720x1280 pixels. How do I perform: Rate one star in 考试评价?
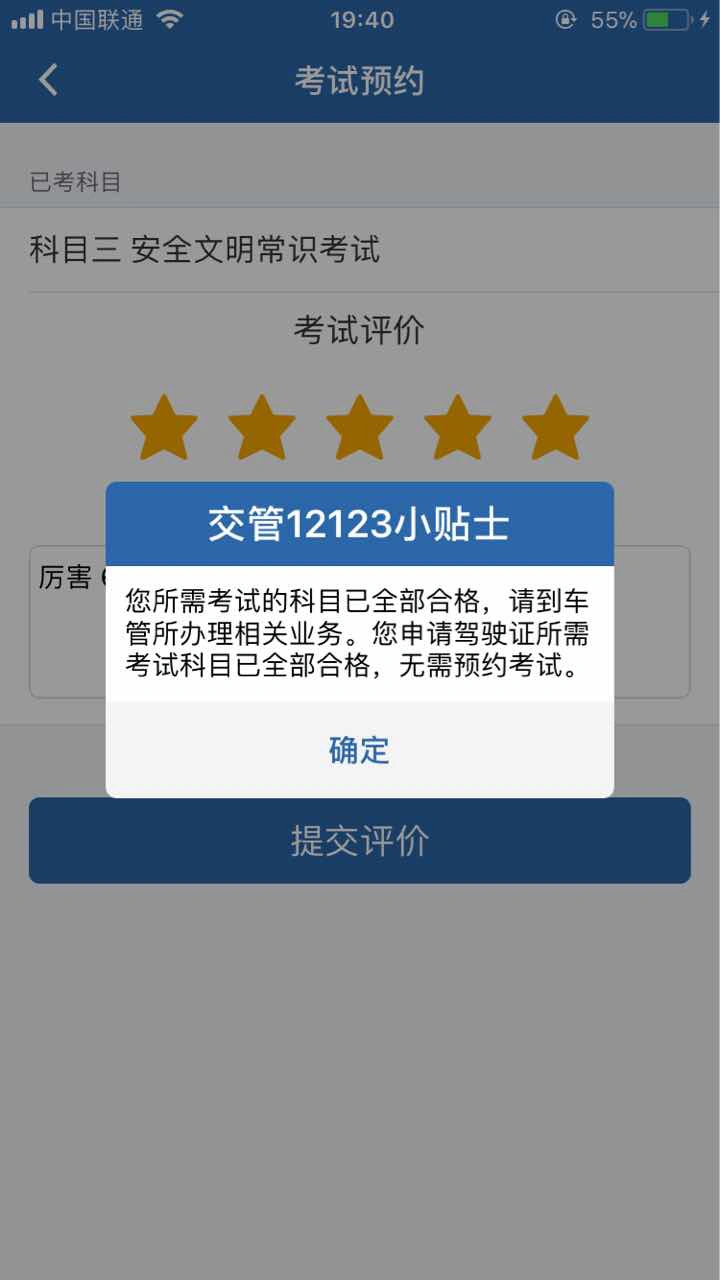coord(164,427)
